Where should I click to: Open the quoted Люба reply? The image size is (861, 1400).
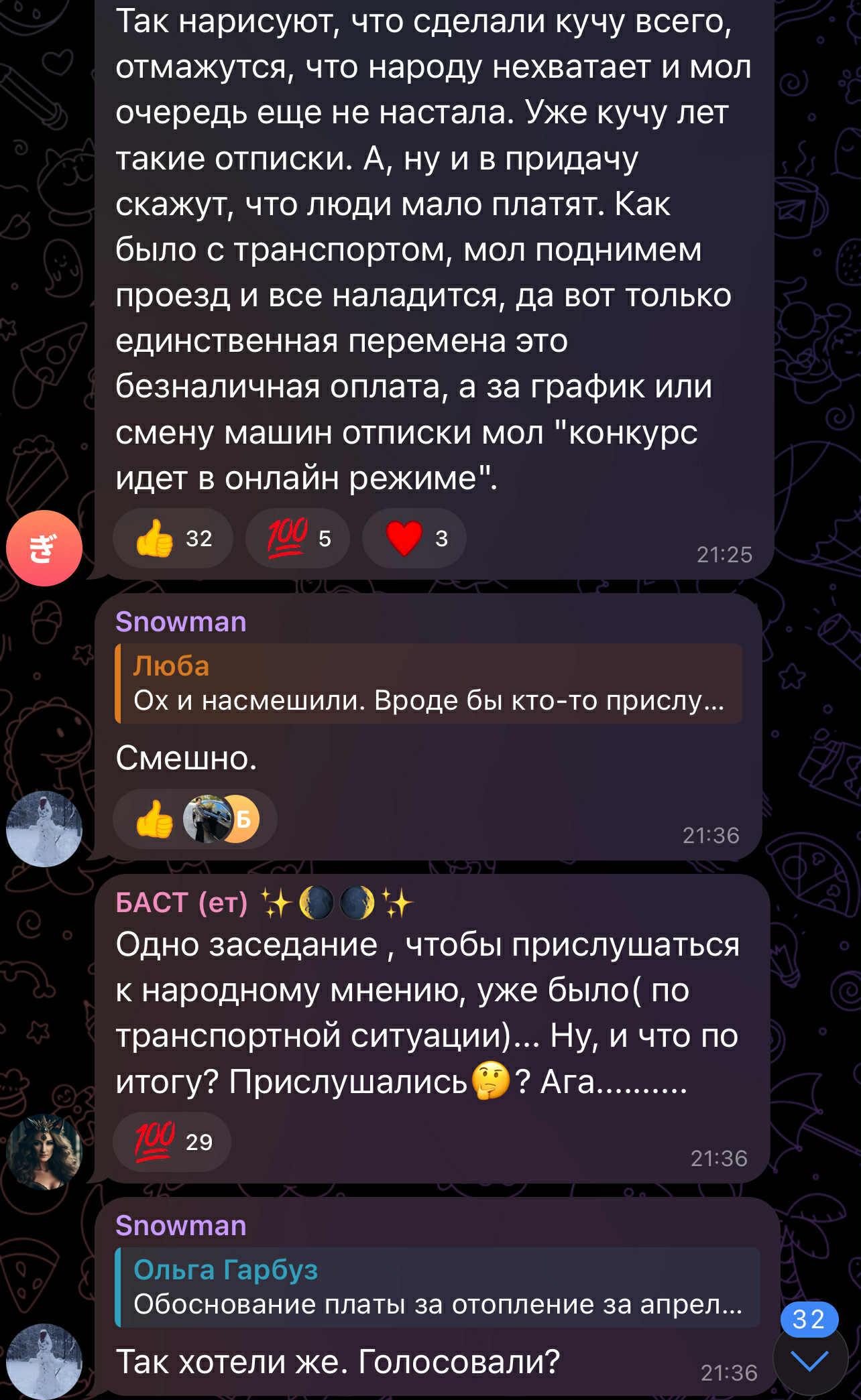pyautogui.click(x=428, y=684)
